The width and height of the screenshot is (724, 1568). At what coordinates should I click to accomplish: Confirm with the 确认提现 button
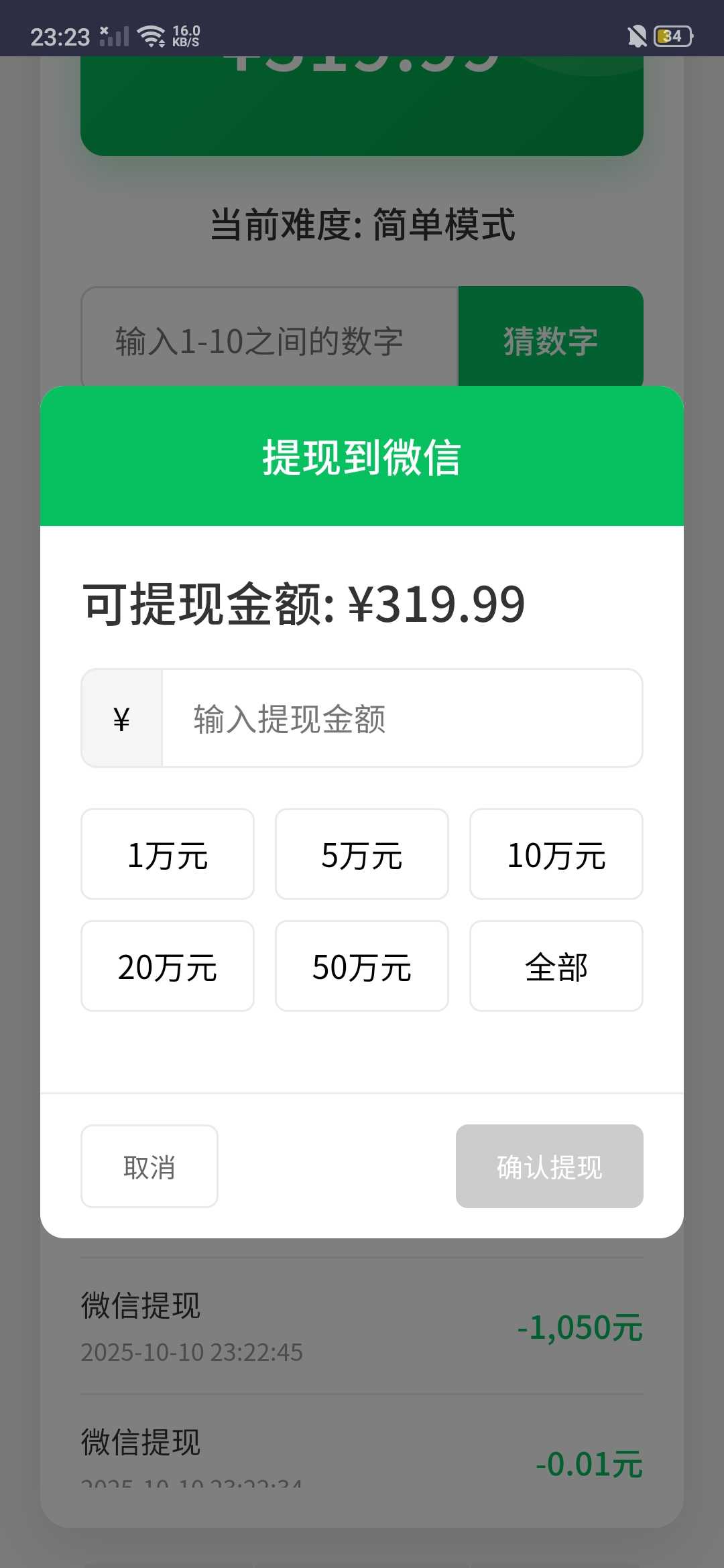[x=550, y=1167]
